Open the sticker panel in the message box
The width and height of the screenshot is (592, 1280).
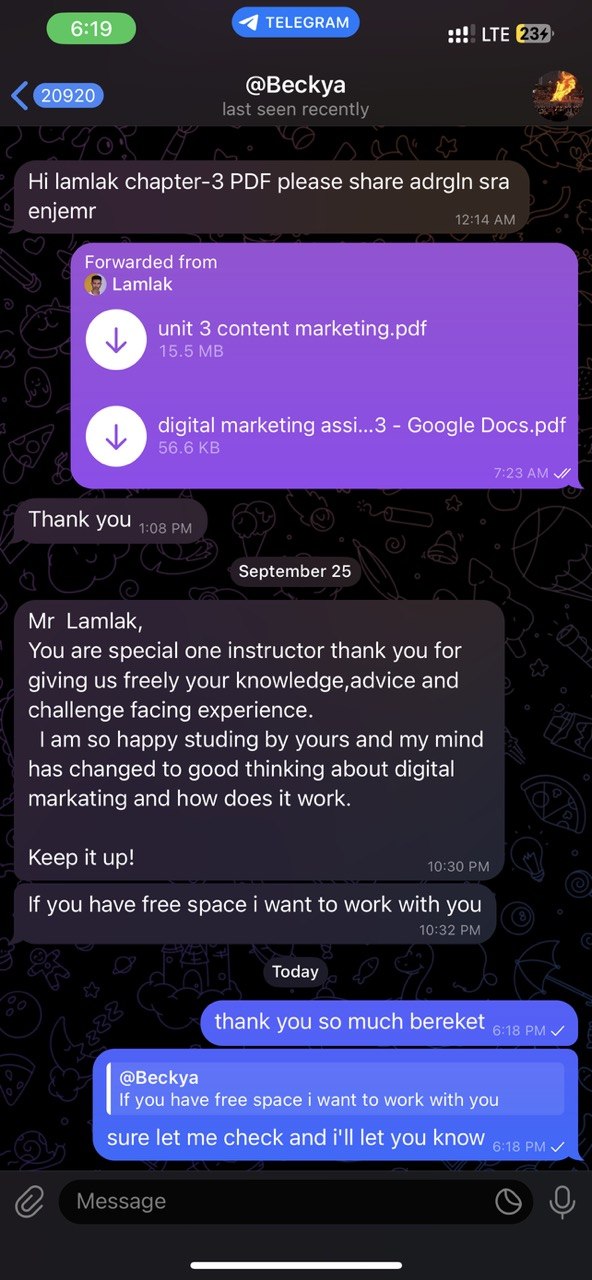click(x=509, y=1201)
